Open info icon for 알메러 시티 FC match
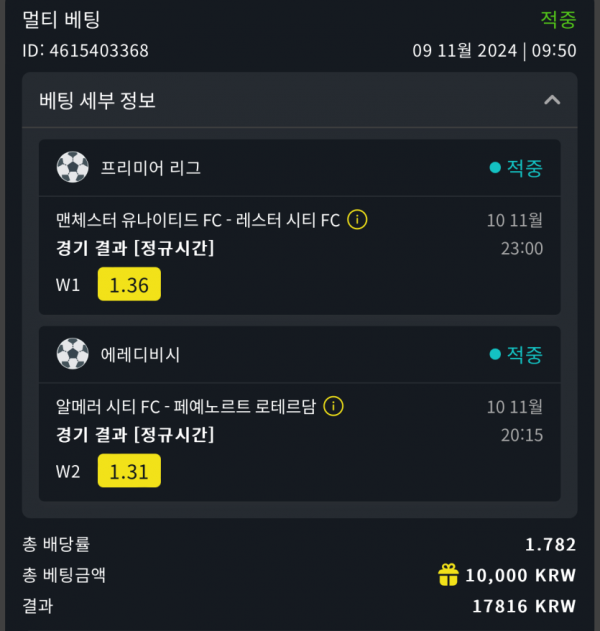The image size is (600, 631). [334, 406]
